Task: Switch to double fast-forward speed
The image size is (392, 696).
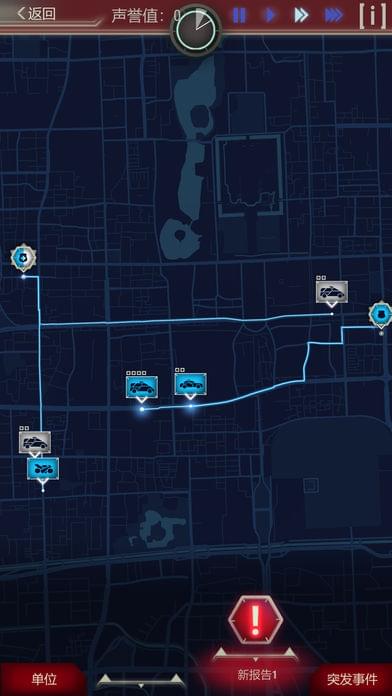Action: click(x=301, y=16)
